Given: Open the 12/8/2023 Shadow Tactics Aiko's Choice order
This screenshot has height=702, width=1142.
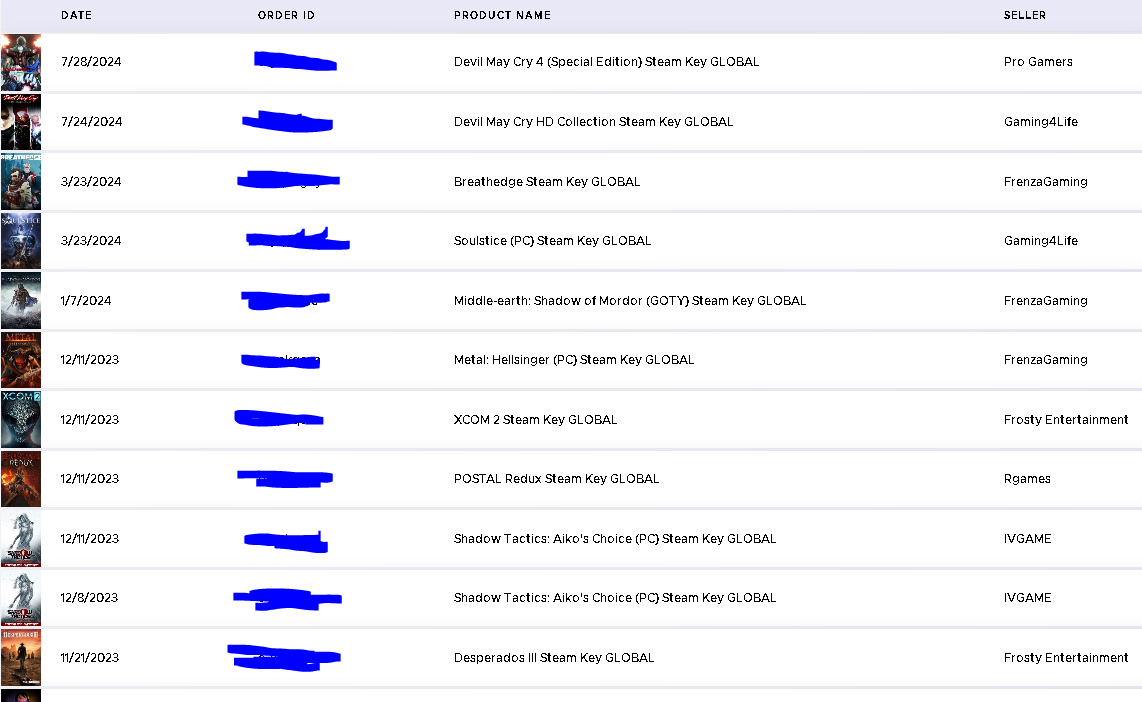Looking at the screenshot, I should pos(614,598).
